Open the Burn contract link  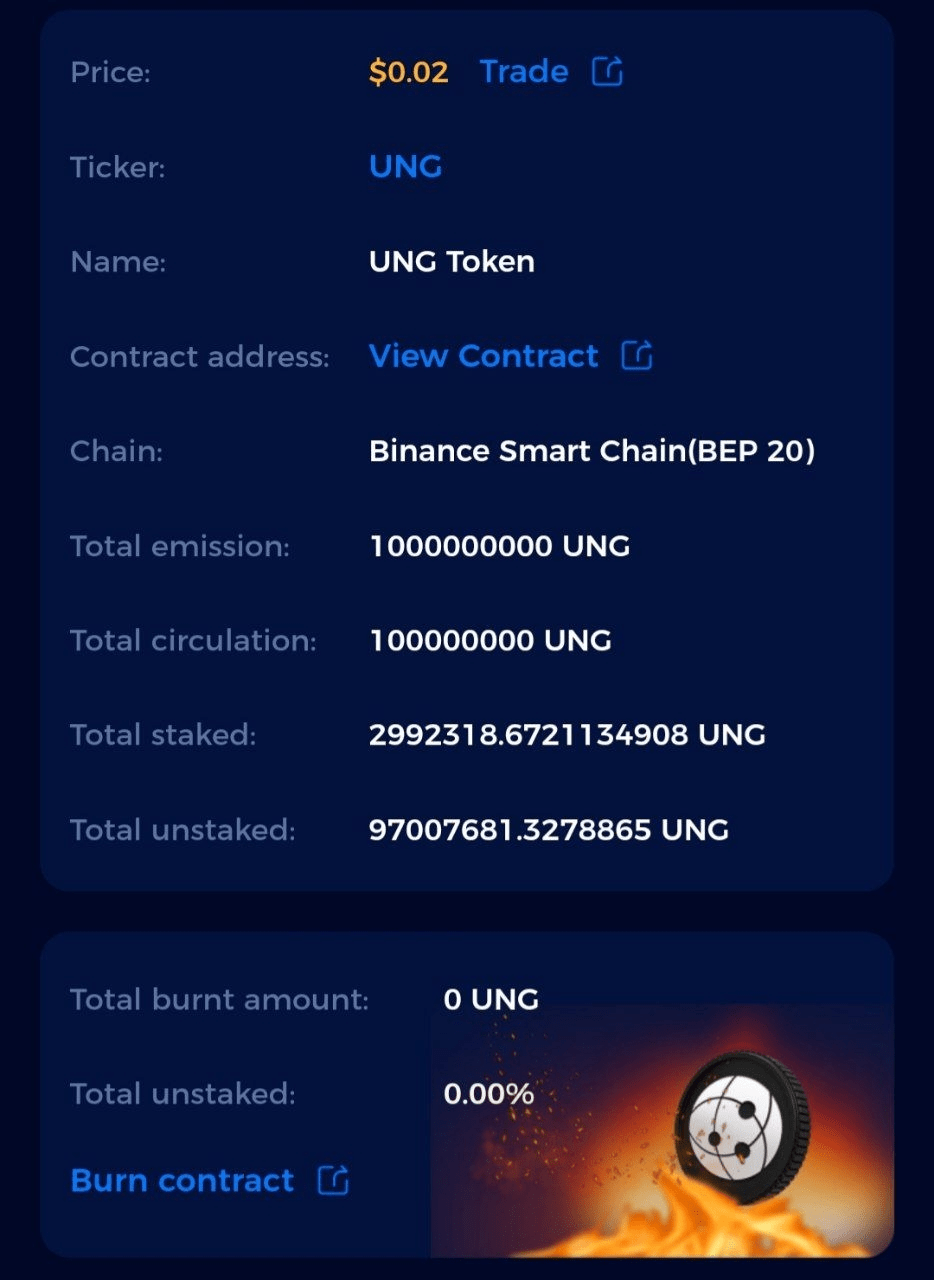click(183, 1181)
